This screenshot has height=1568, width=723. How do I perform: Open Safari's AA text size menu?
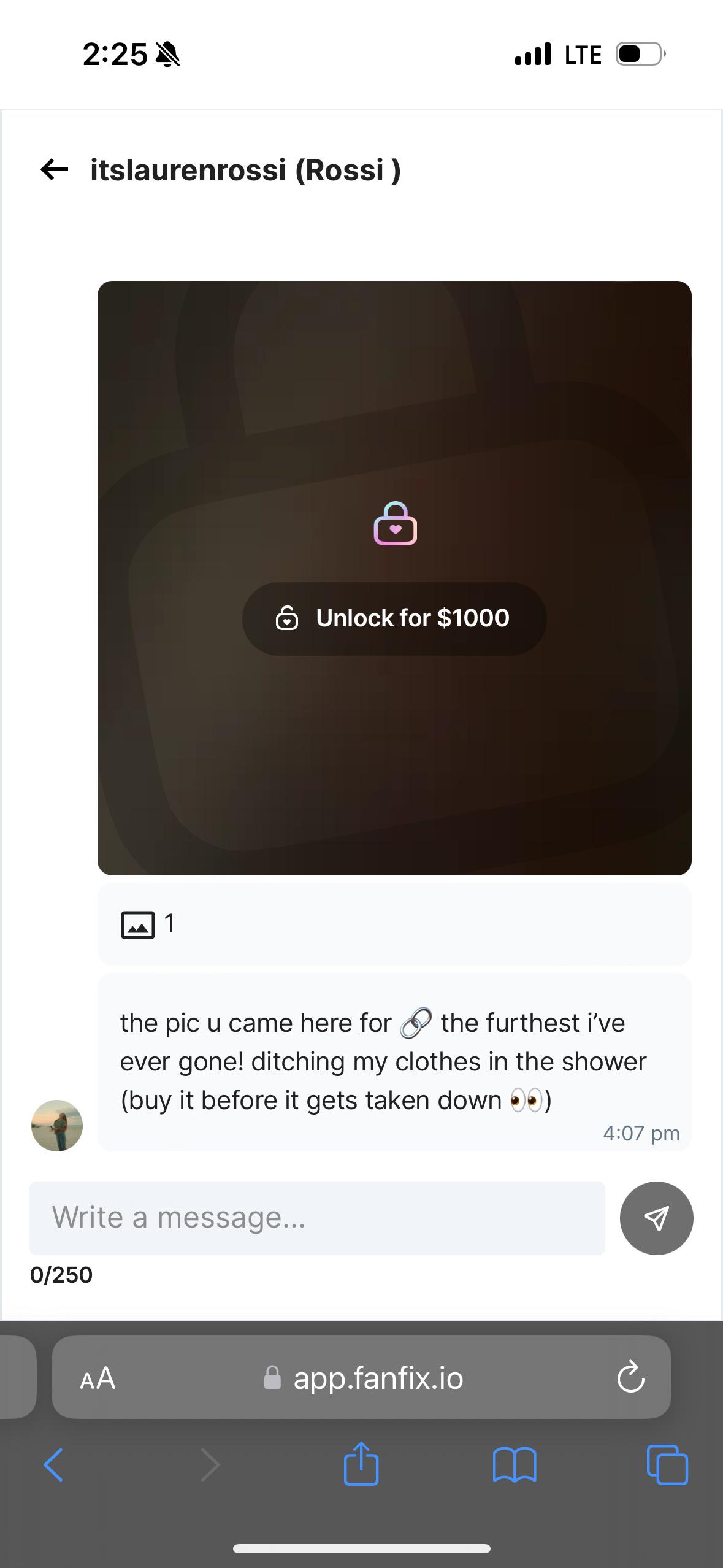tap(98, 1378)
